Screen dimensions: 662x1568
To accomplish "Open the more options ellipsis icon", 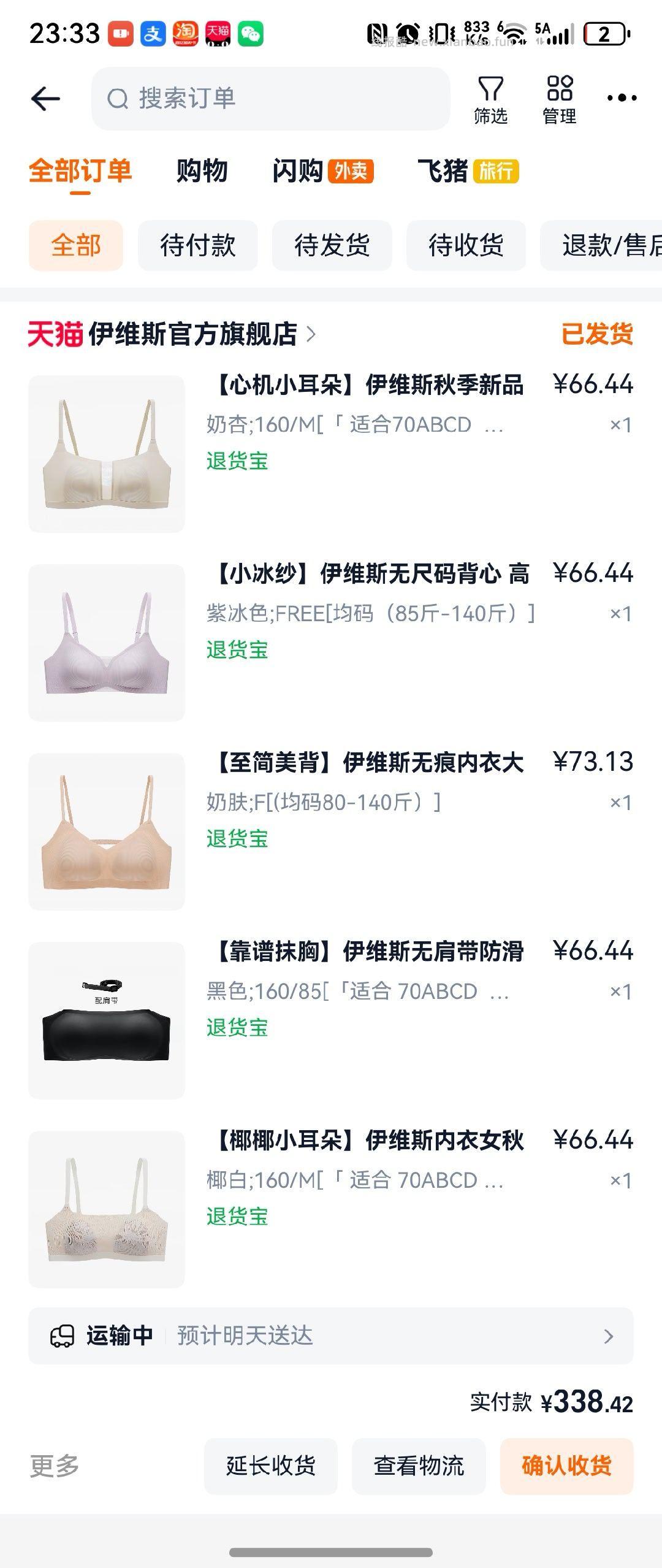I will [x=622, y=97].
